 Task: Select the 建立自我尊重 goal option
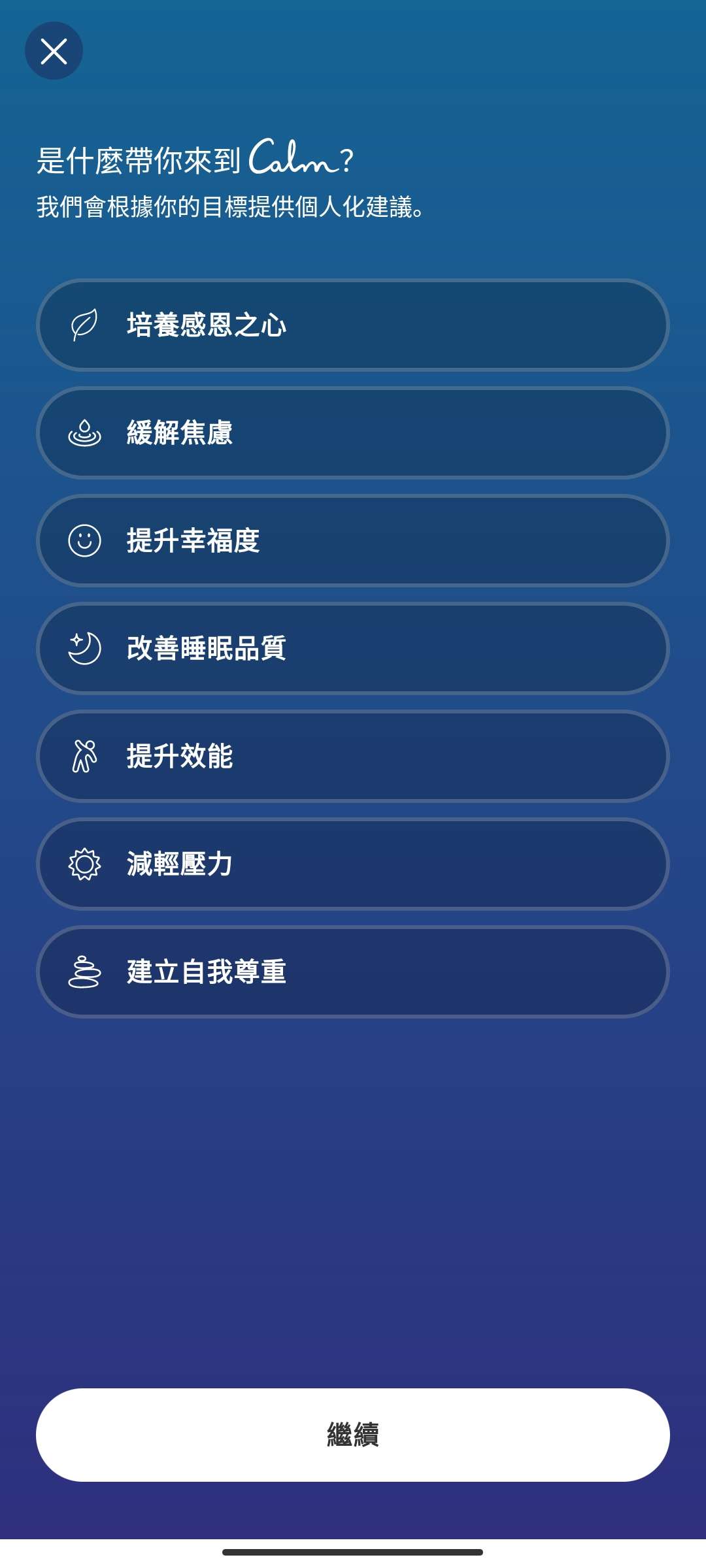(x=353, y=972)
